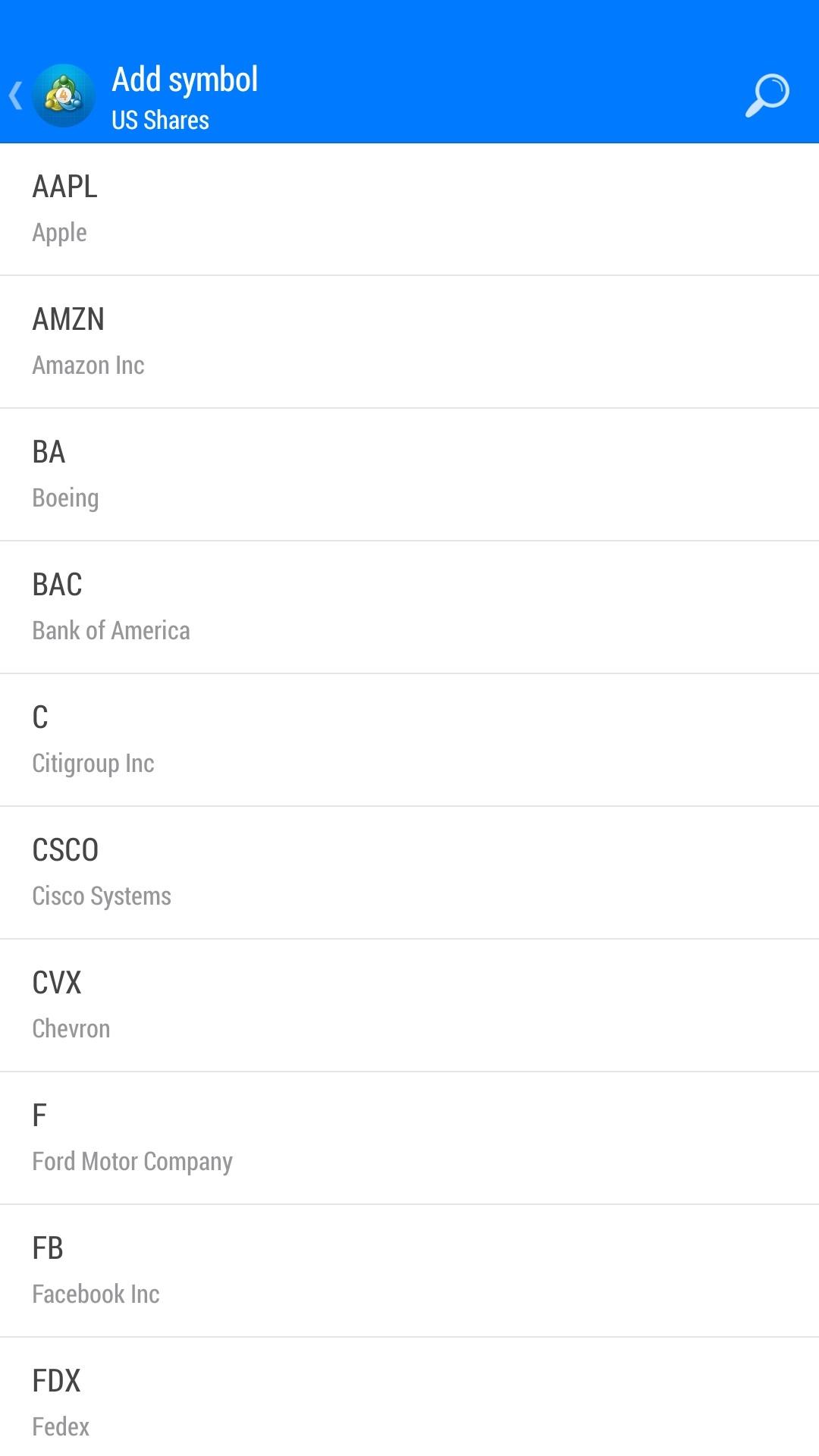The width and height of the screenshot is (819, 1456).
Task: Select F Ford Motor Company
Action: 409,1138
